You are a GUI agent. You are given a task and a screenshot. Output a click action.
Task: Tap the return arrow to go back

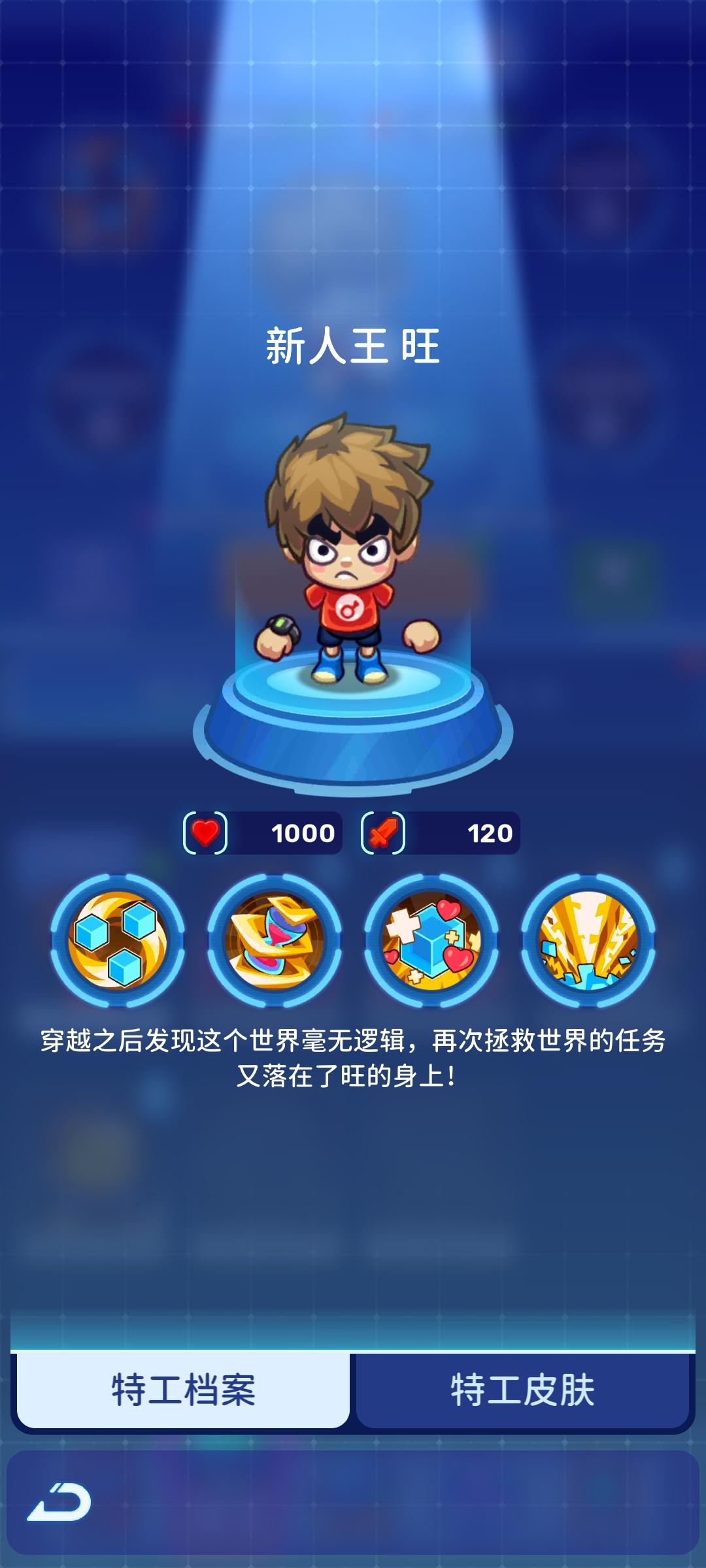click(59, 1501)
